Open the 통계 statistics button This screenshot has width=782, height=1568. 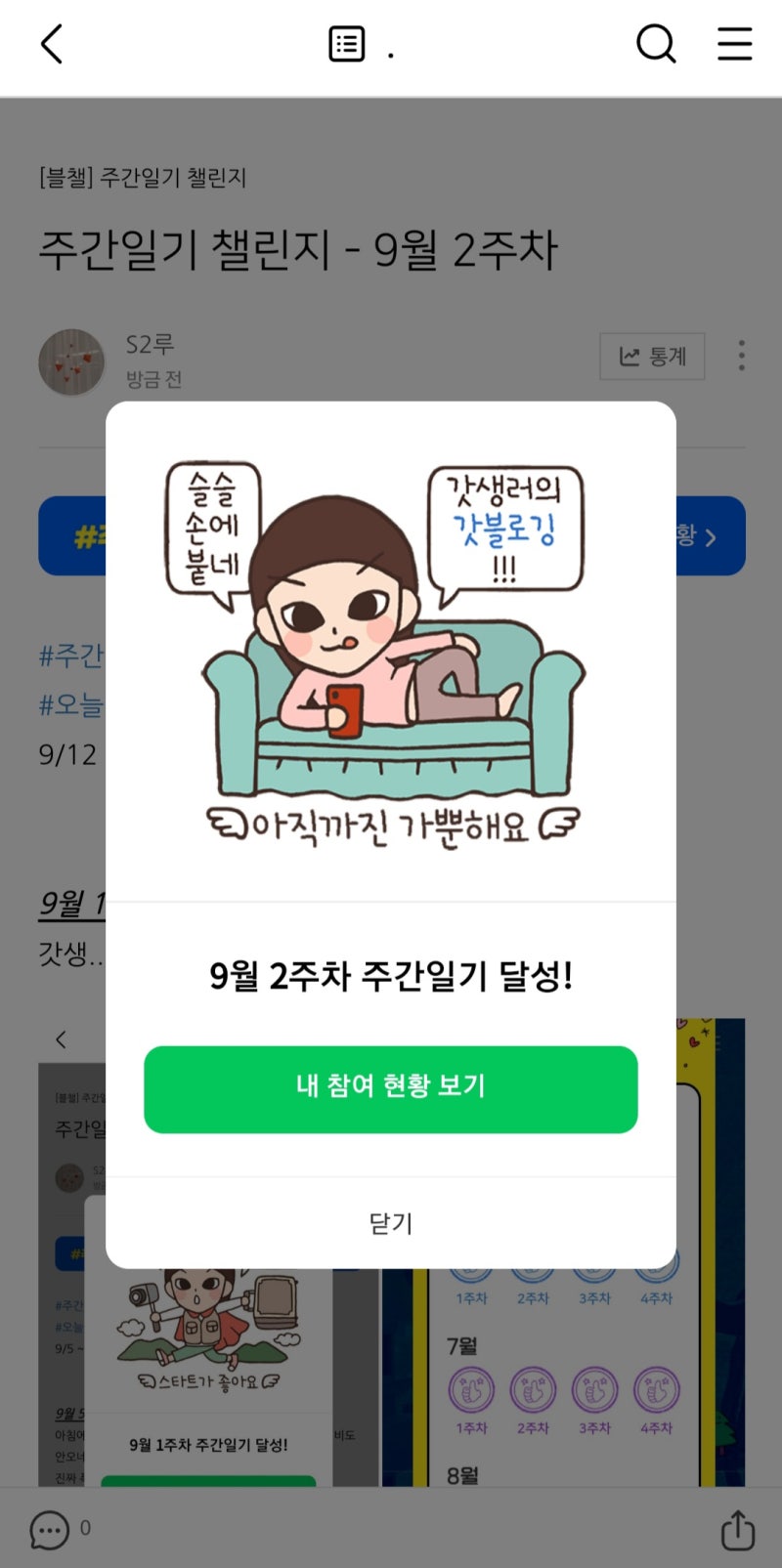652,357
